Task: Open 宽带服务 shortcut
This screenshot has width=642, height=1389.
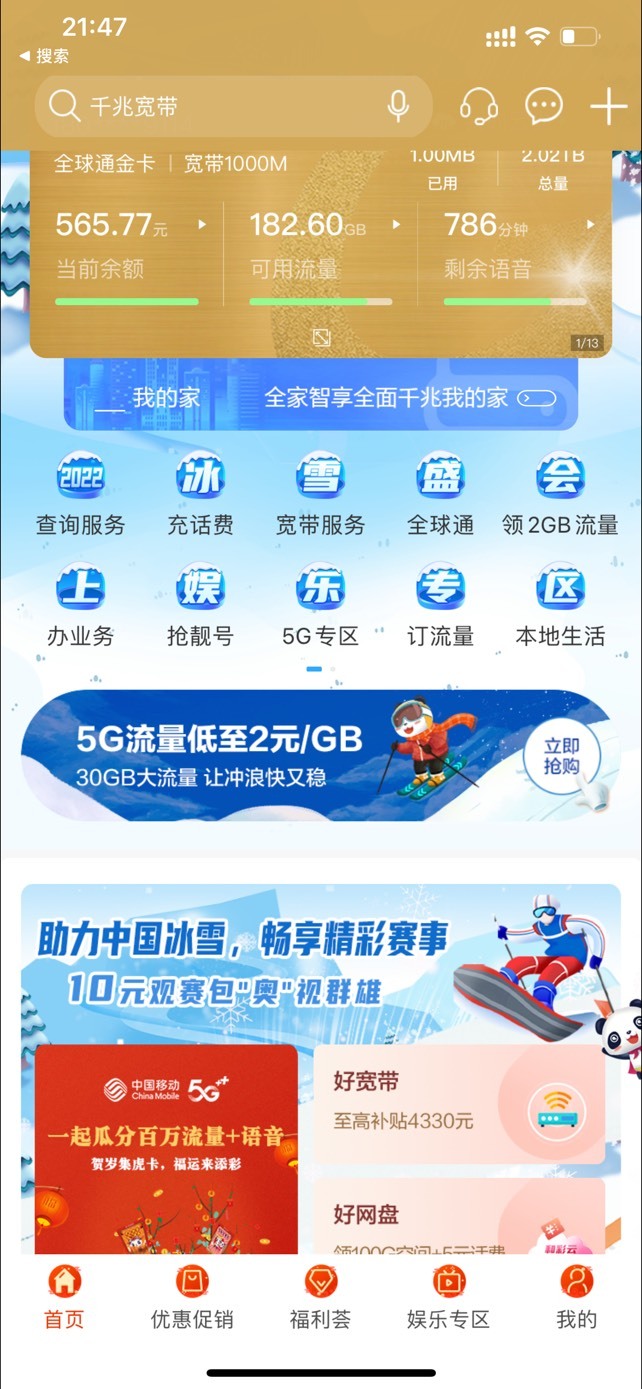Action: coord(320,494)
